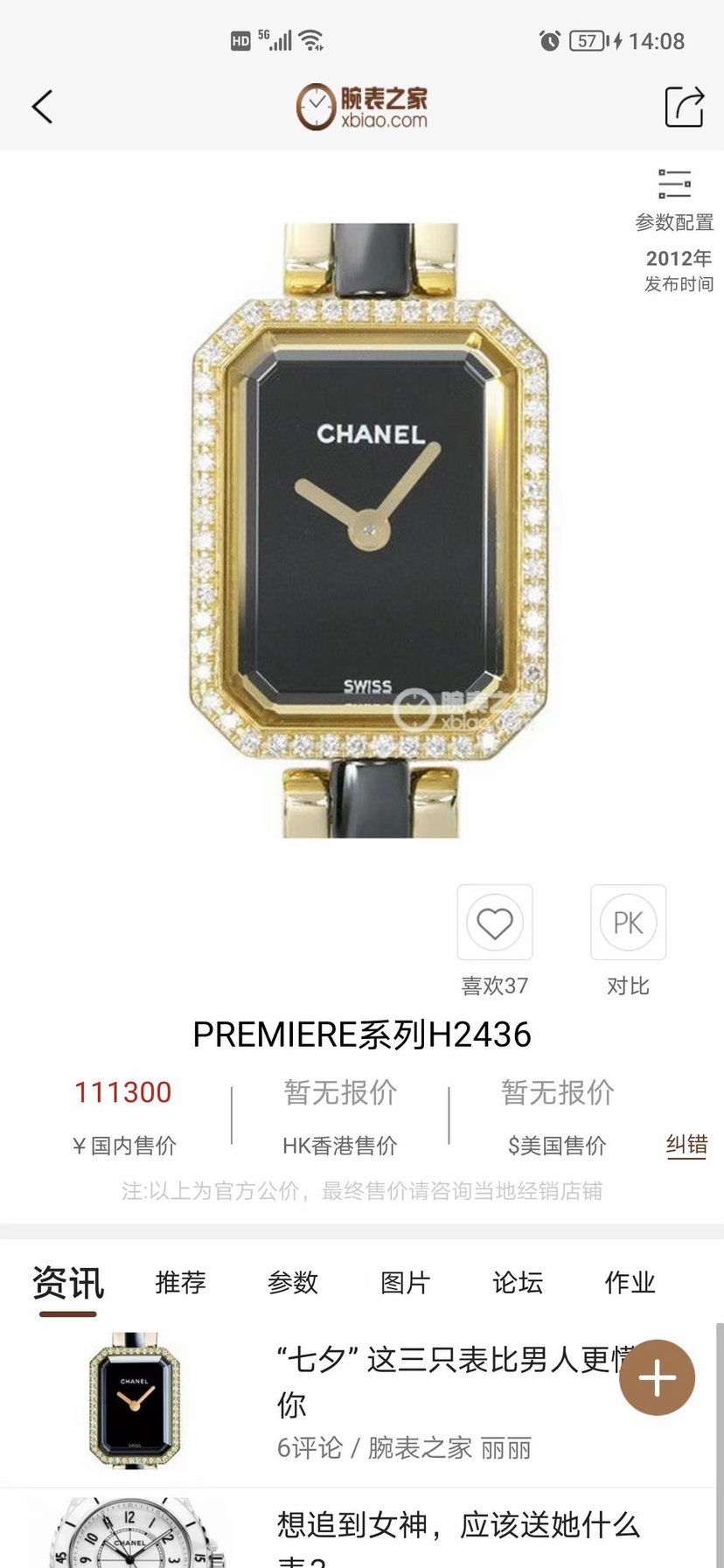
Task: Switch to the 推荐 tab
Action: pos(180,1283)
